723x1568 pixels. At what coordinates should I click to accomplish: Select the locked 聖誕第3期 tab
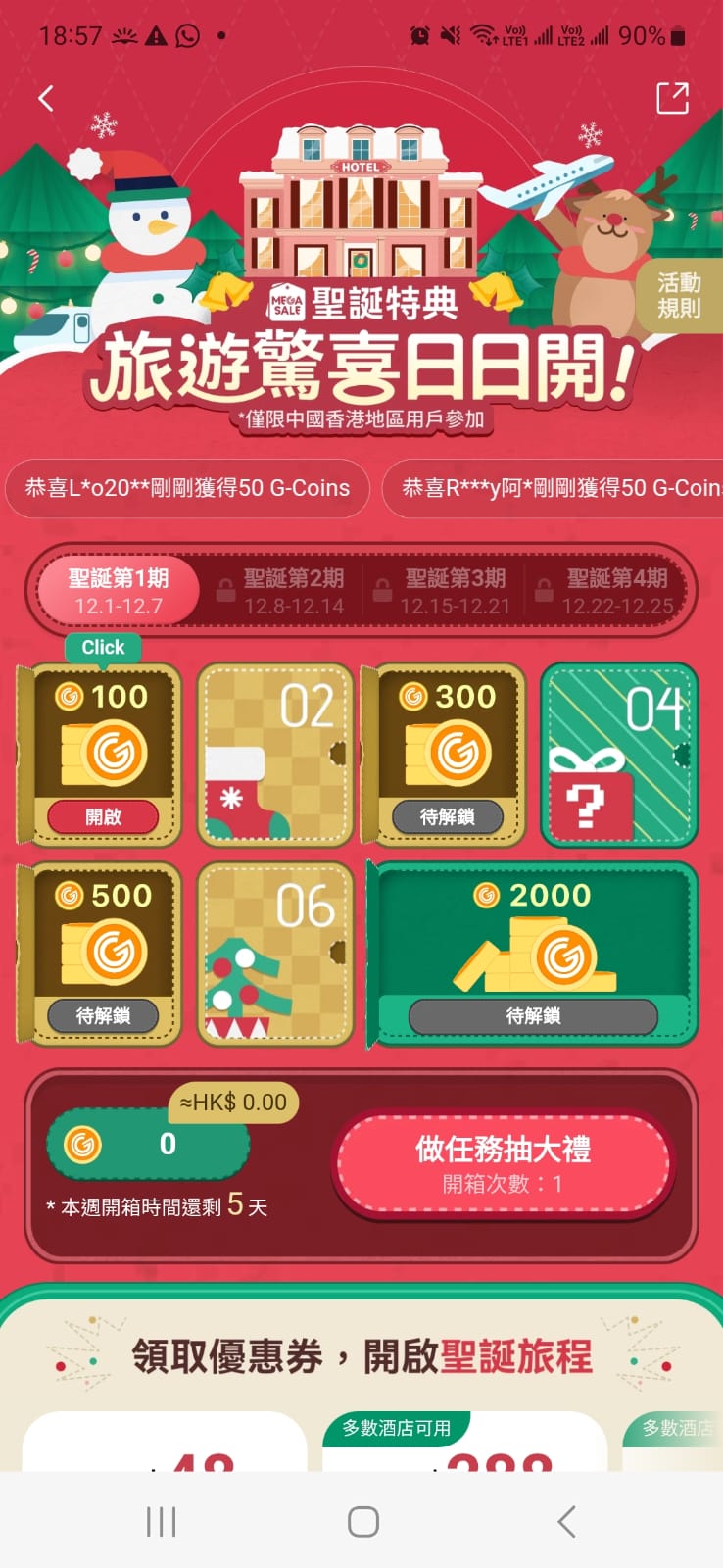pos(455,591)
